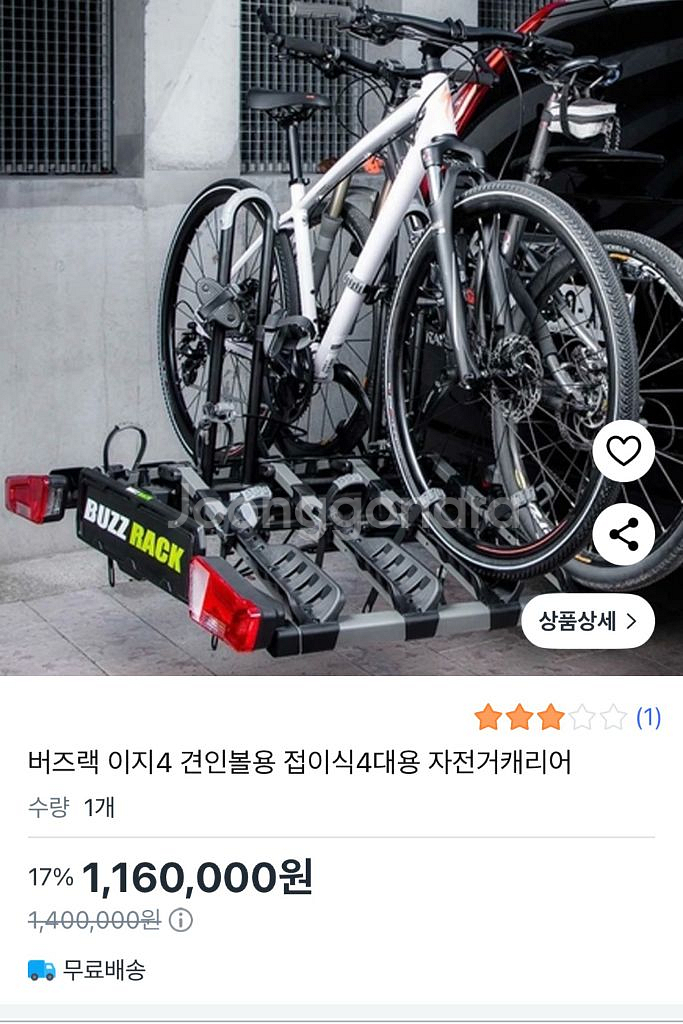Share this product listing

tap(623, 535)
